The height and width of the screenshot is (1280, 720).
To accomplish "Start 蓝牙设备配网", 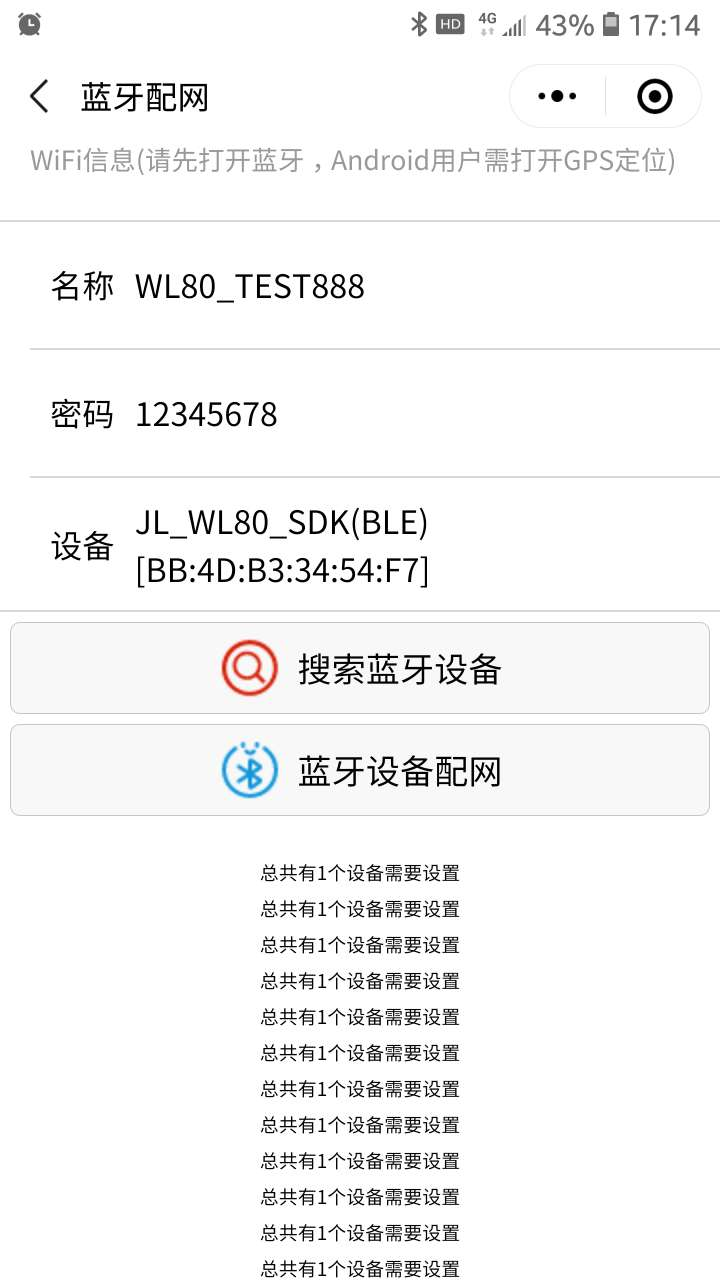I will (x=360, y=770).
